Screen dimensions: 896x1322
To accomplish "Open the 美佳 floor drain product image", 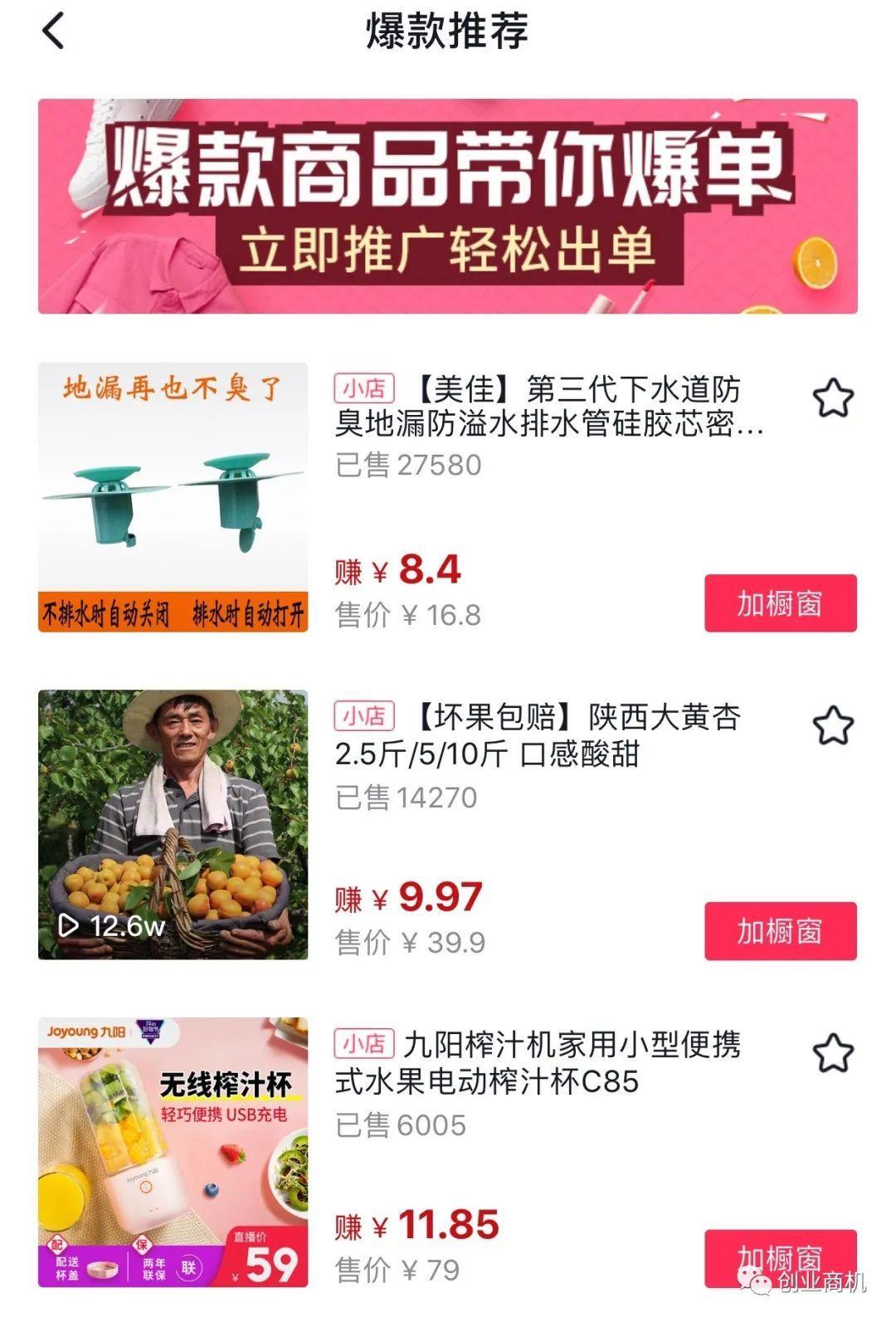I will 173,497.
